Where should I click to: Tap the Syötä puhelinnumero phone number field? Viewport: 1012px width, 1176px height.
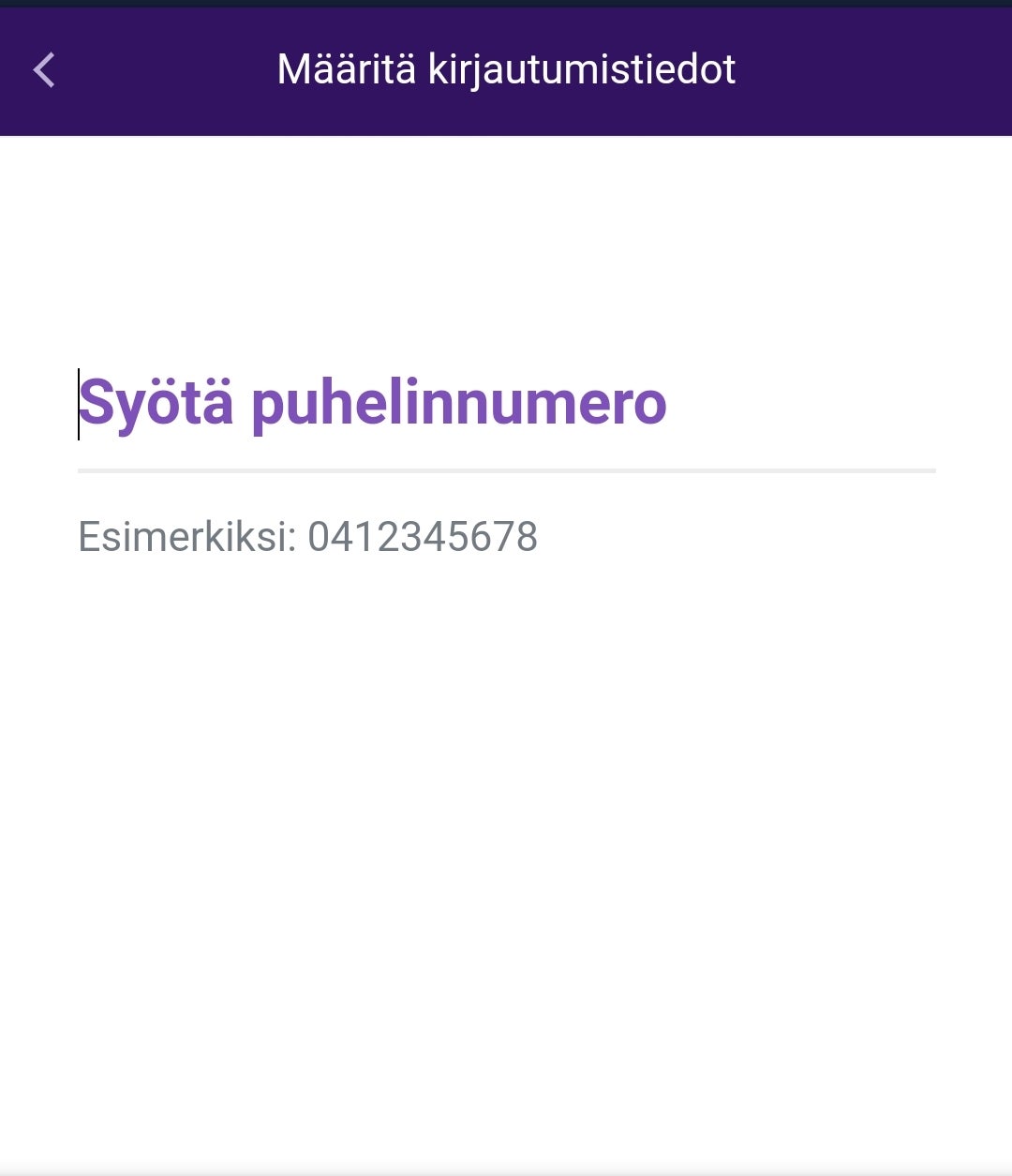[x=506, y=405]
